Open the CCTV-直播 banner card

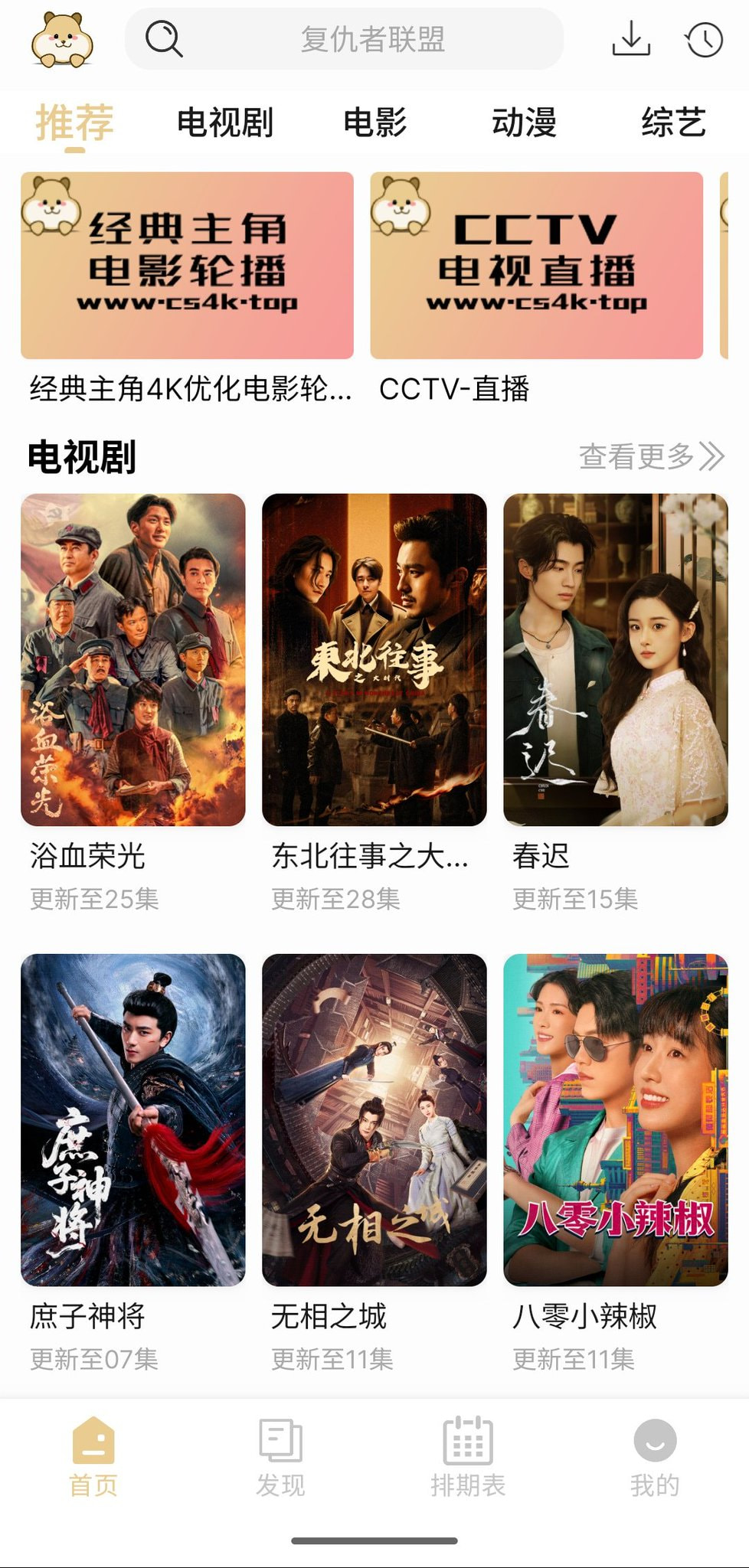coord(536,265)
